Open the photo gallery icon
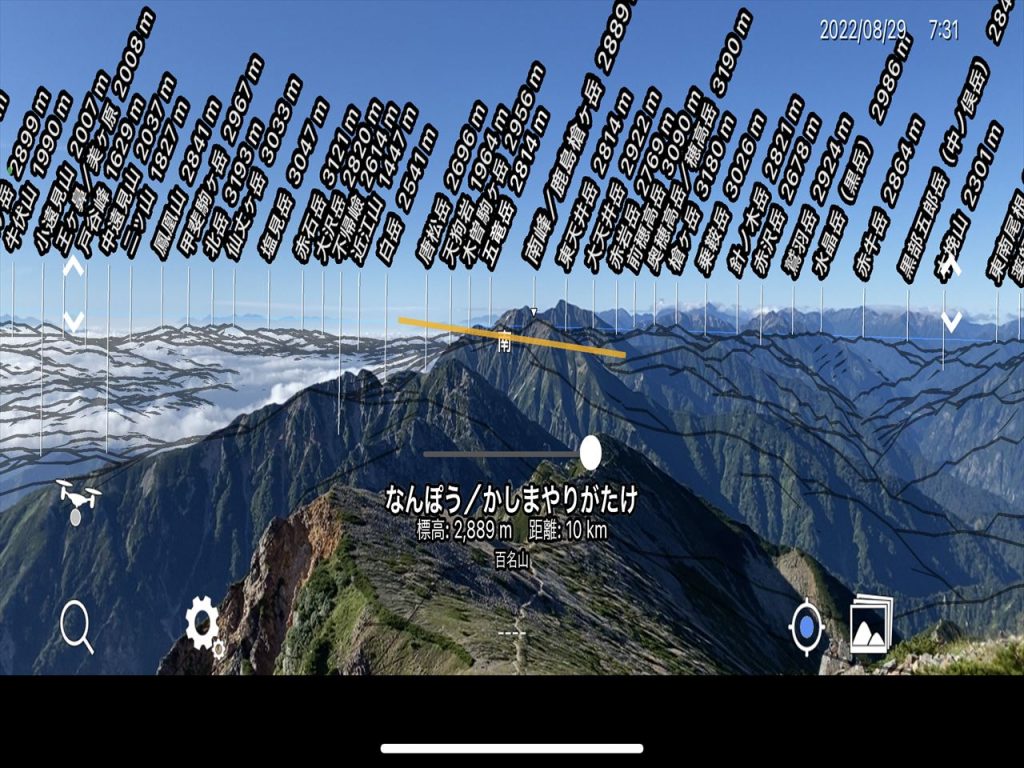The width and height of the screenshot is (1024, 768). [x=871, y=624]
